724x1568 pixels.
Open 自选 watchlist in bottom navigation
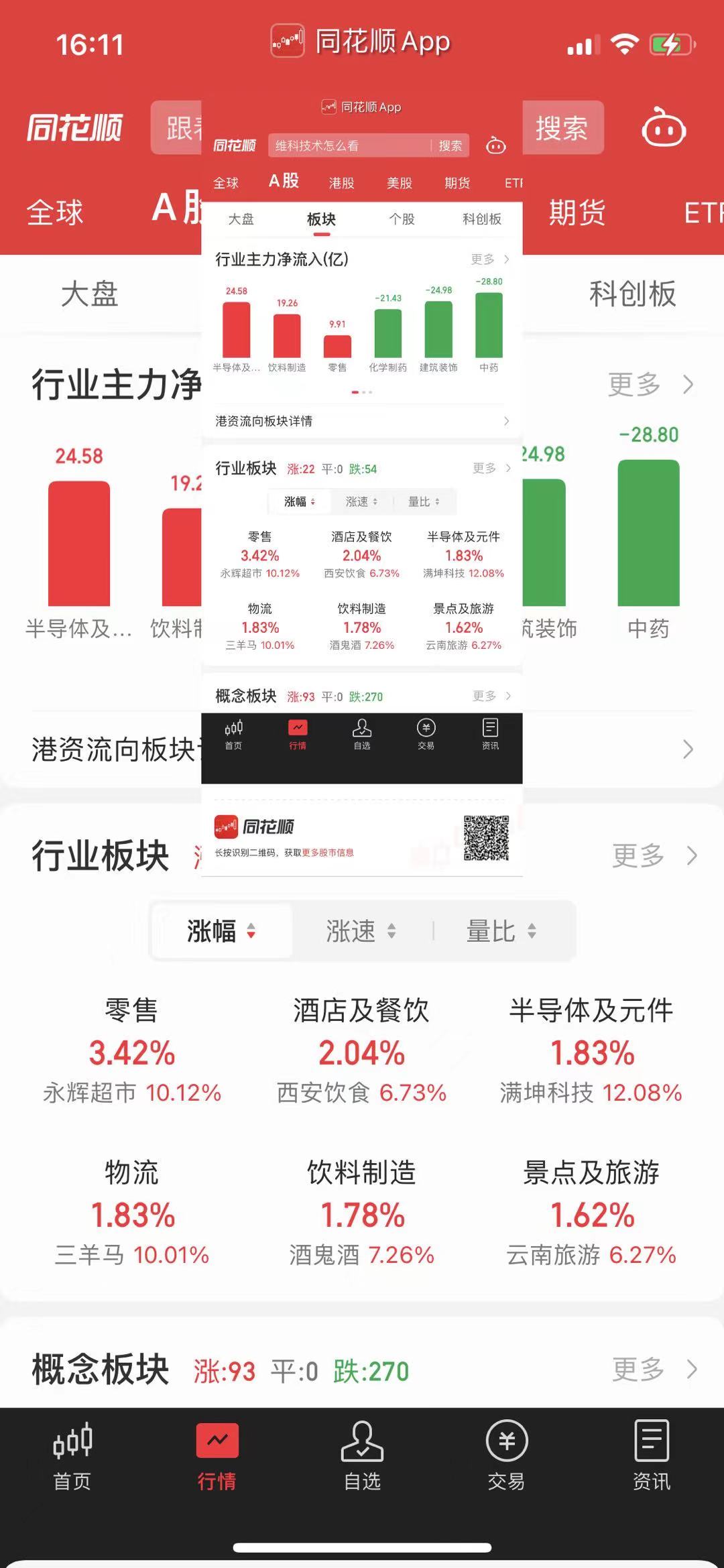[x=362, y=1456]
